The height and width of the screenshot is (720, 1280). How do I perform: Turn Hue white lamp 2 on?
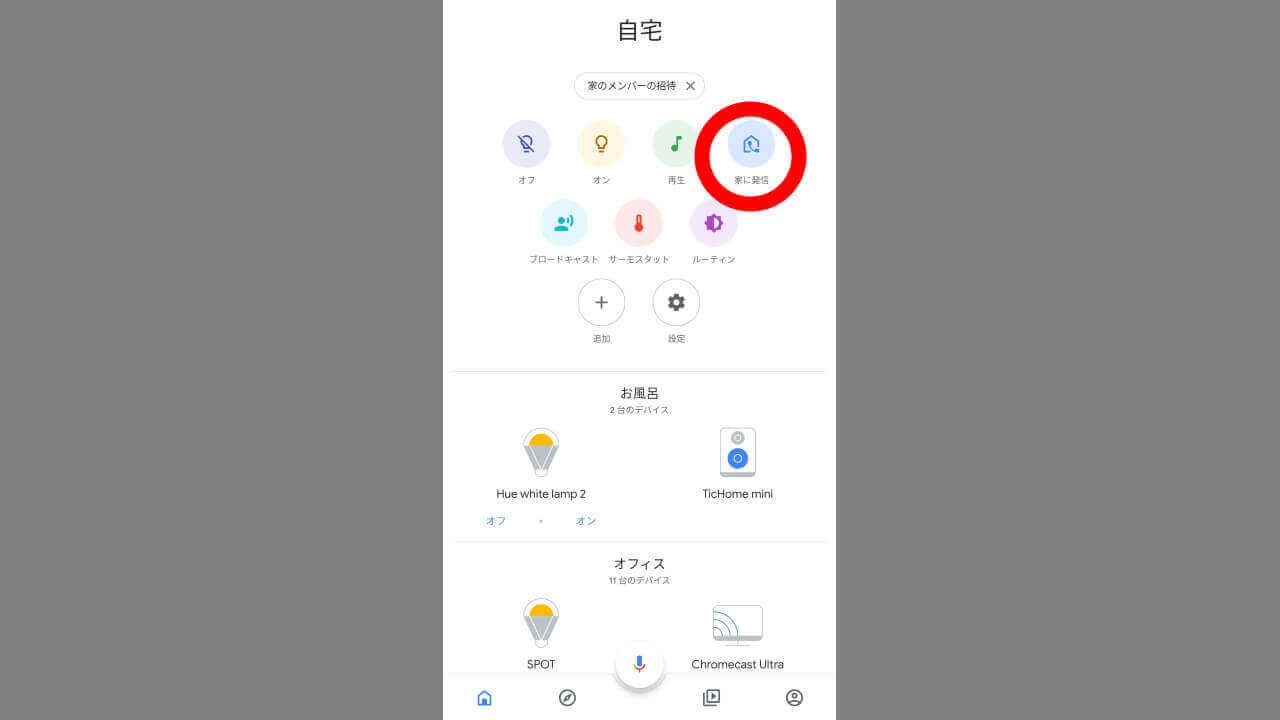[x=586, y=521]
